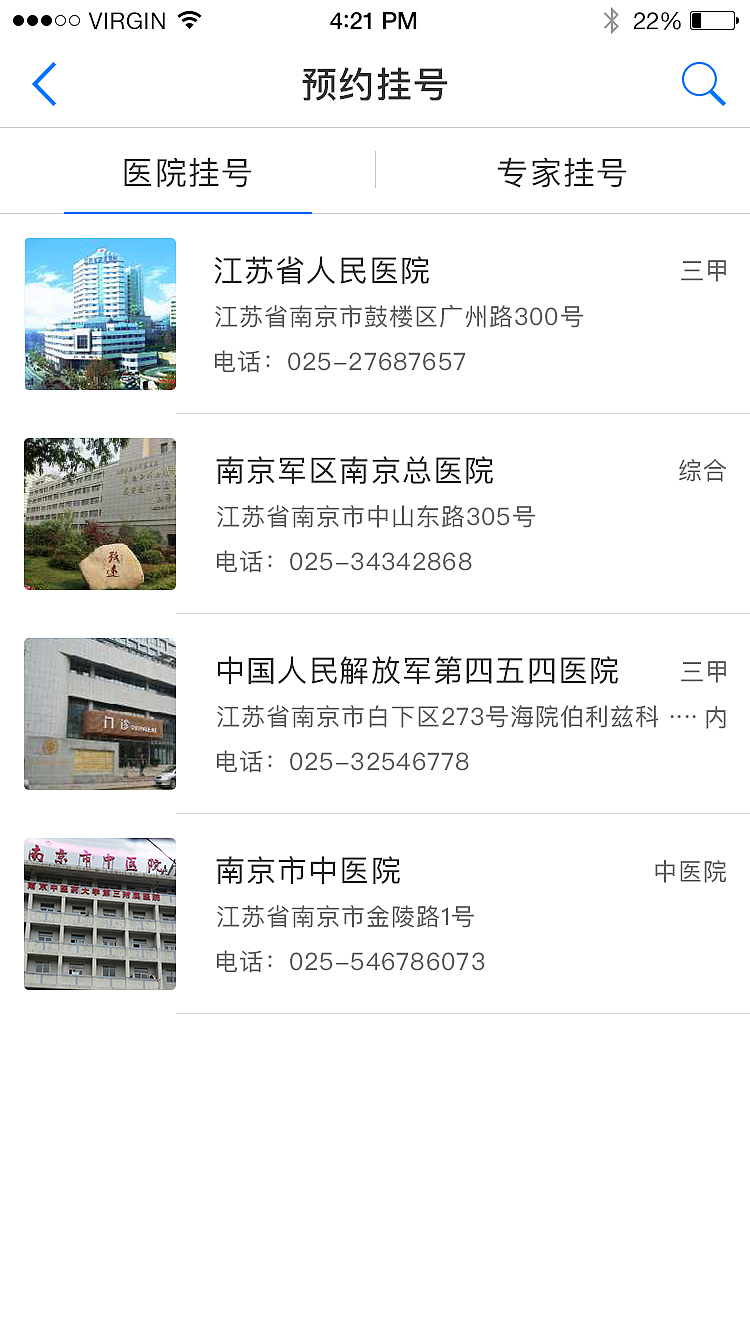Tap the 预约挂号 title text
Screen dimensions: 750x1334
(375, 85)
